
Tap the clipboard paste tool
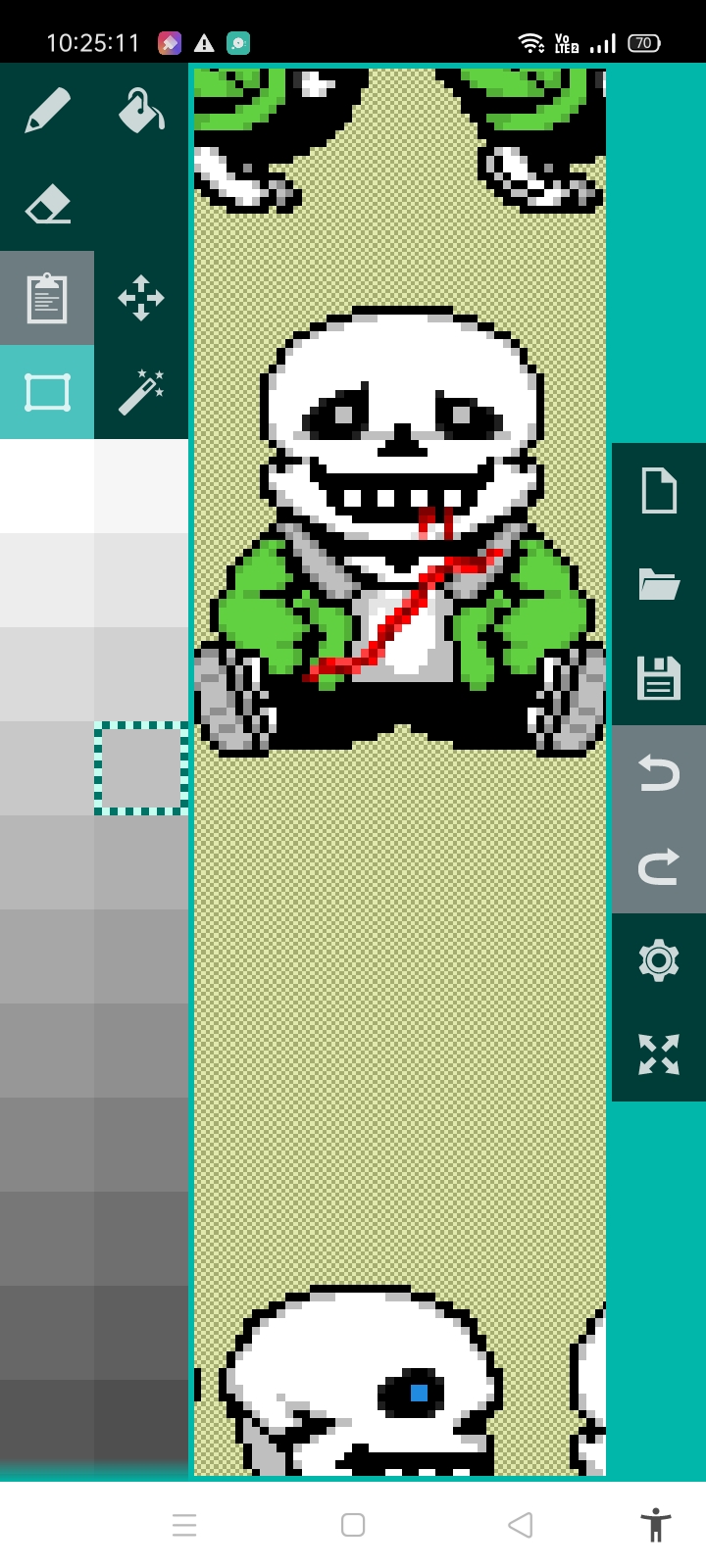pyautogui.click(x=47, y=298)
